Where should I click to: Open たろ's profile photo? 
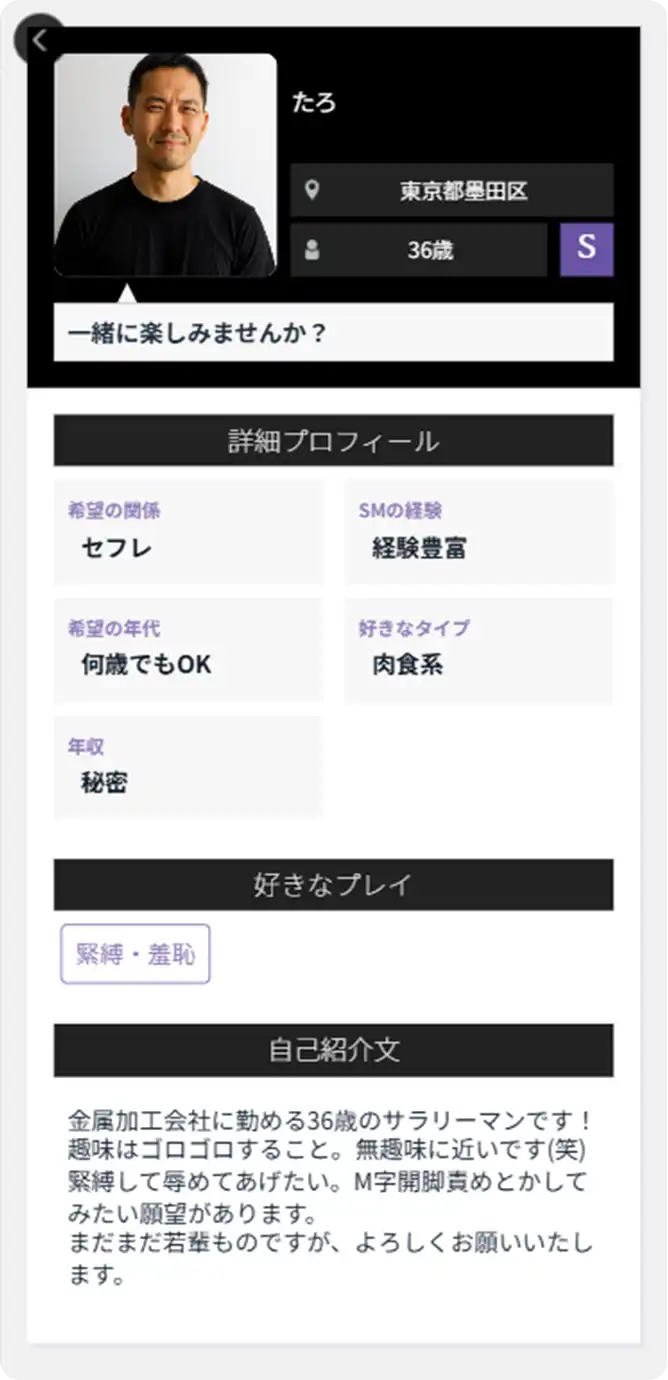pyautogui.click(x=165, y=165)
